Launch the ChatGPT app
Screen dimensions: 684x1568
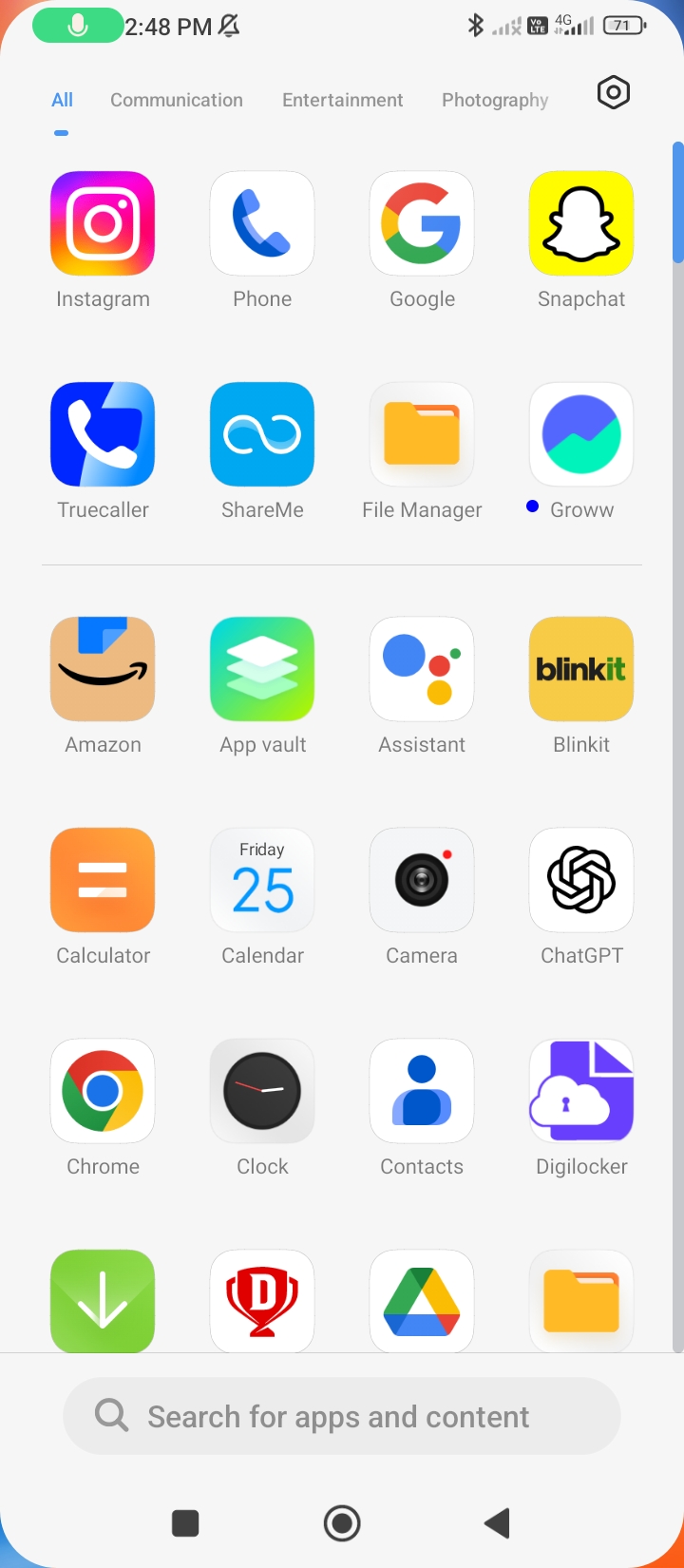(581, 880)
